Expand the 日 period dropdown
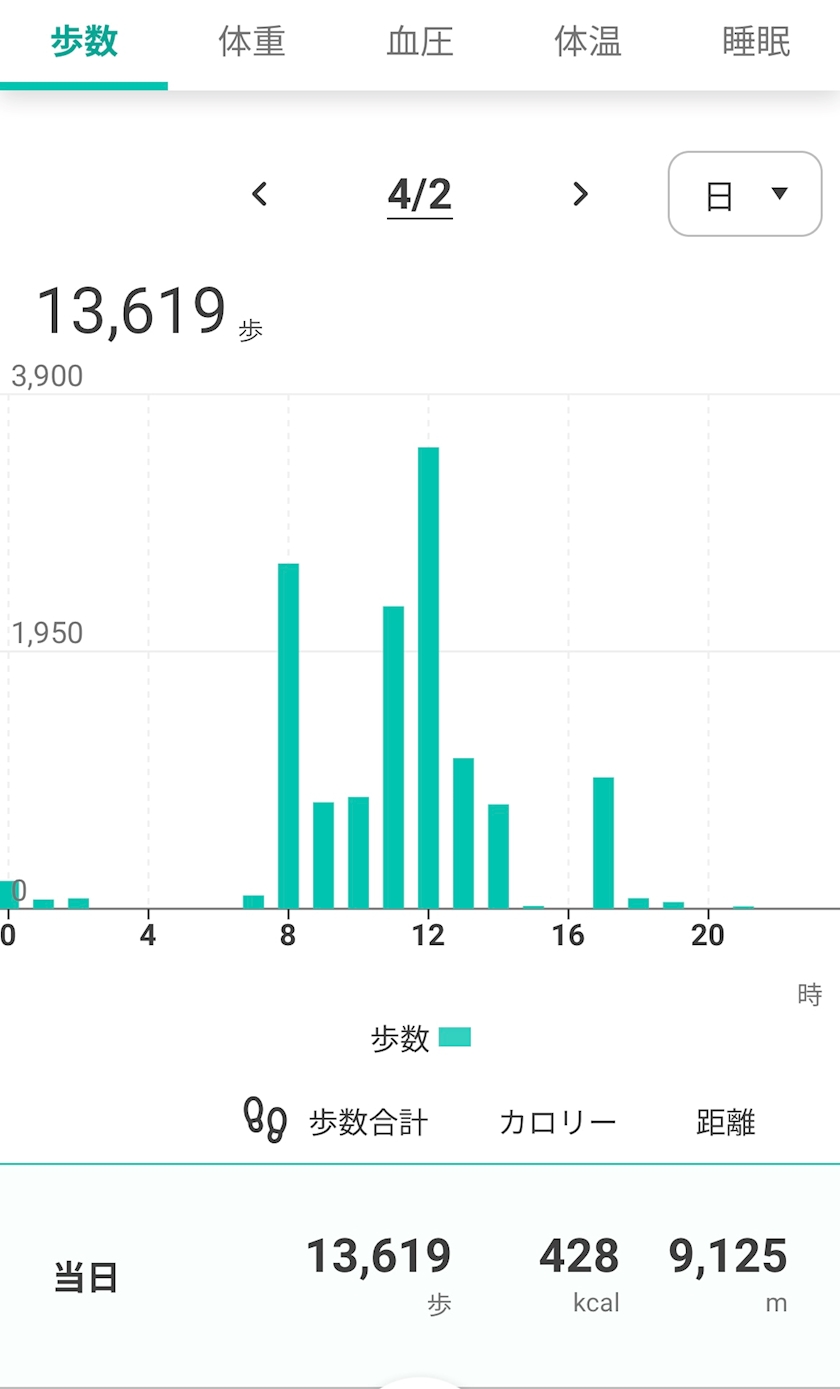Screen dimensions: 840x1389 (745, 194)
